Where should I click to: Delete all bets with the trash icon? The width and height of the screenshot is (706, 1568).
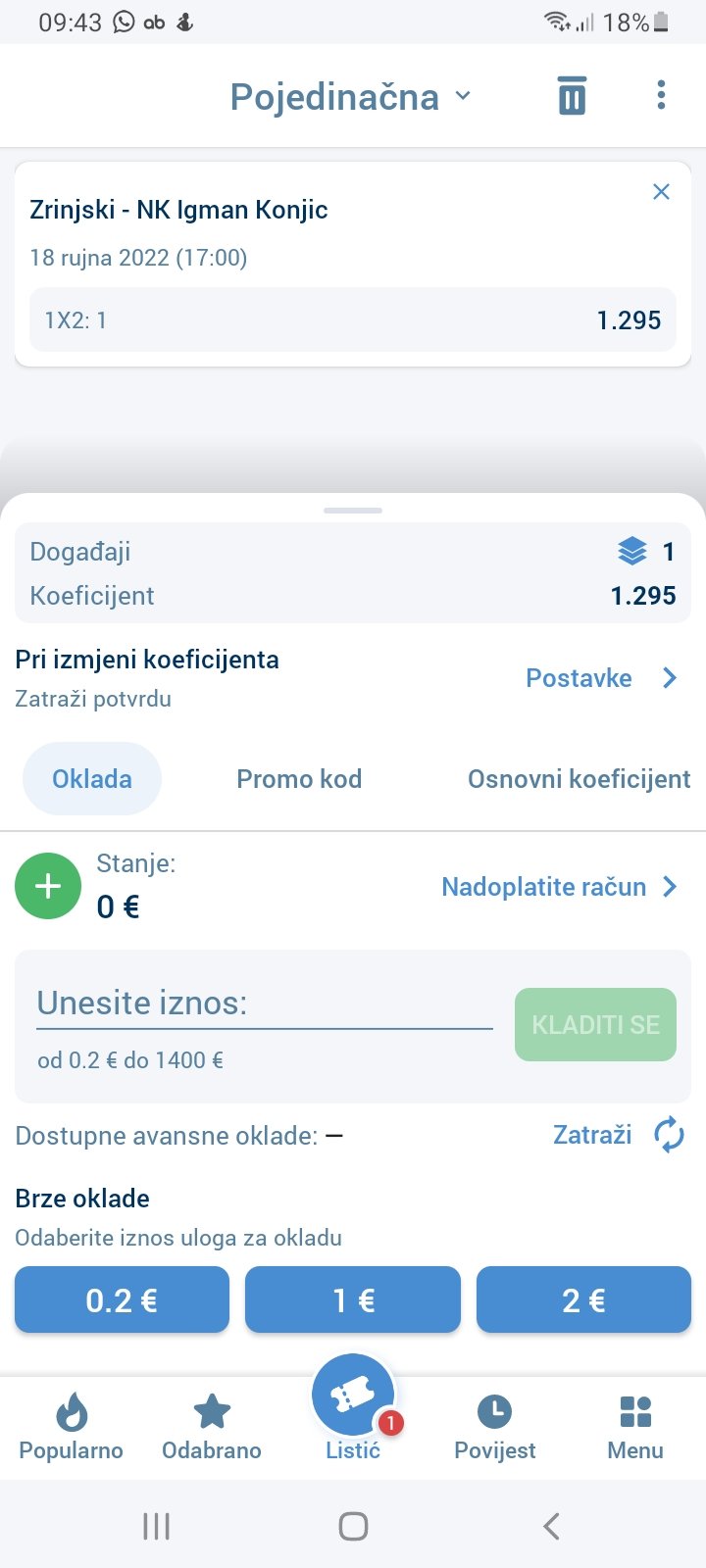tap(572, 96)
